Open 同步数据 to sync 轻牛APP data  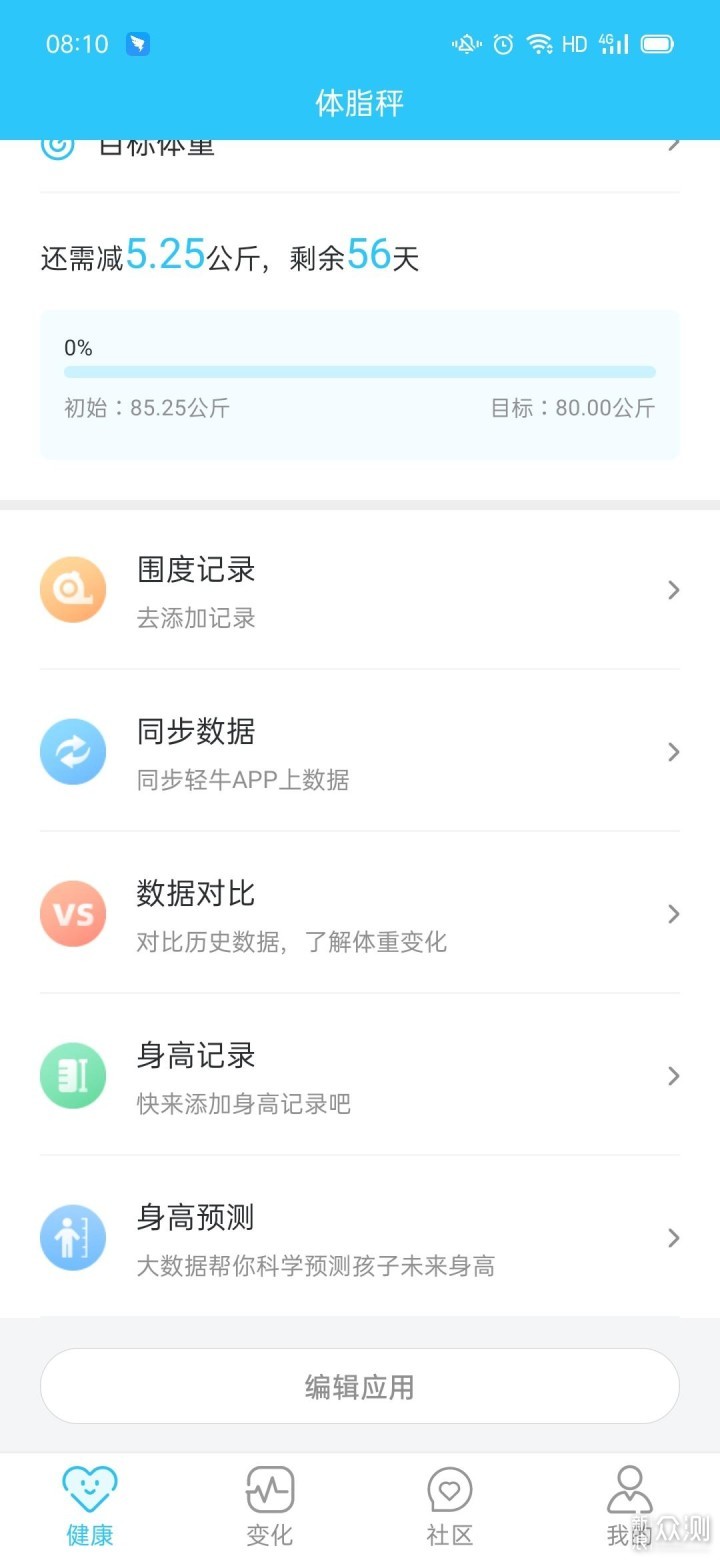360,752
